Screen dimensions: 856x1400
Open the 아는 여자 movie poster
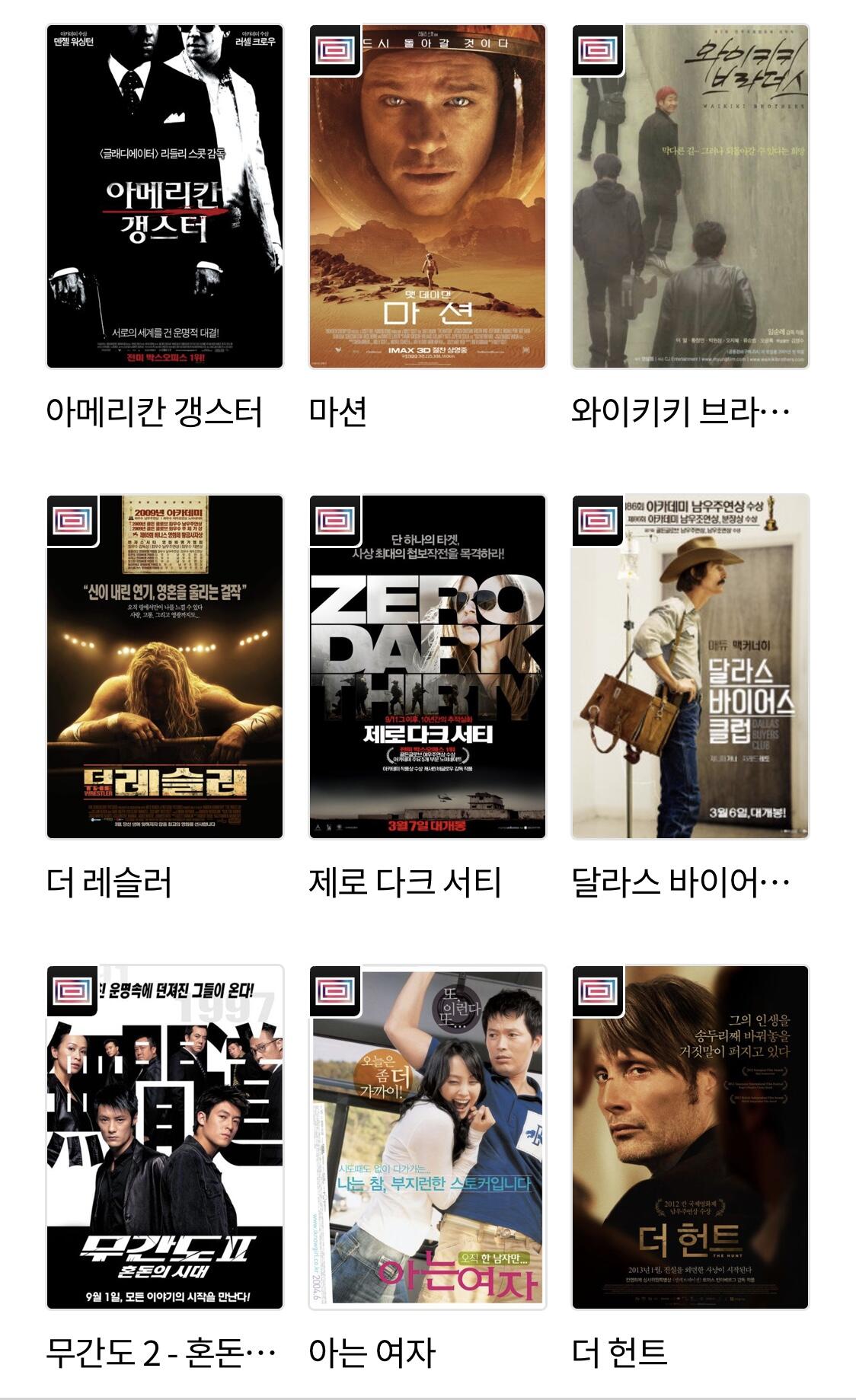tap(427, 1137)
